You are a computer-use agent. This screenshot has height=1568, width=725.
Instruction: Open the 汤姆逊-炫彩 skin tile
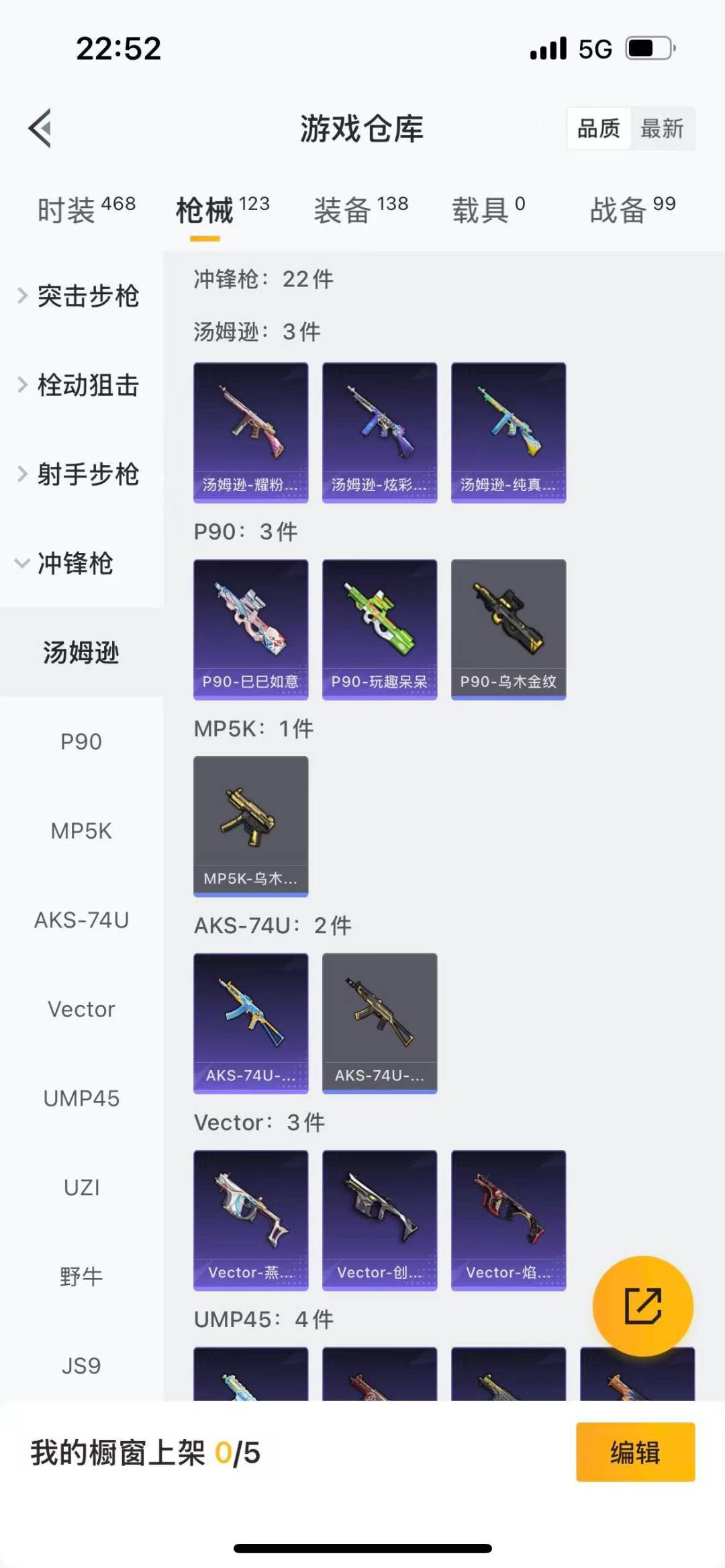[x=379, y=433]
